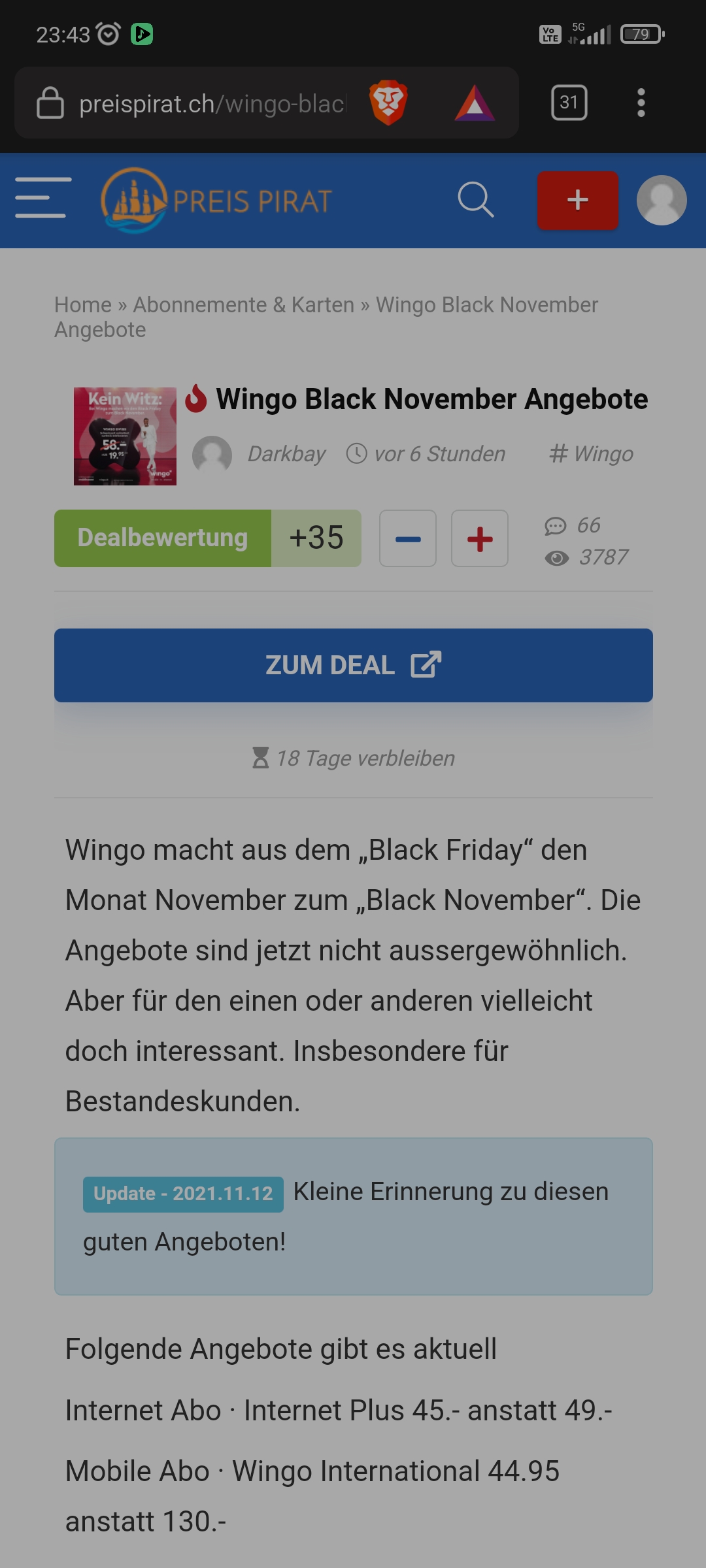Viewport: 706px width, 1568px height.
Task: Add a new deal with red plus button
Action: tap(577, 200)
